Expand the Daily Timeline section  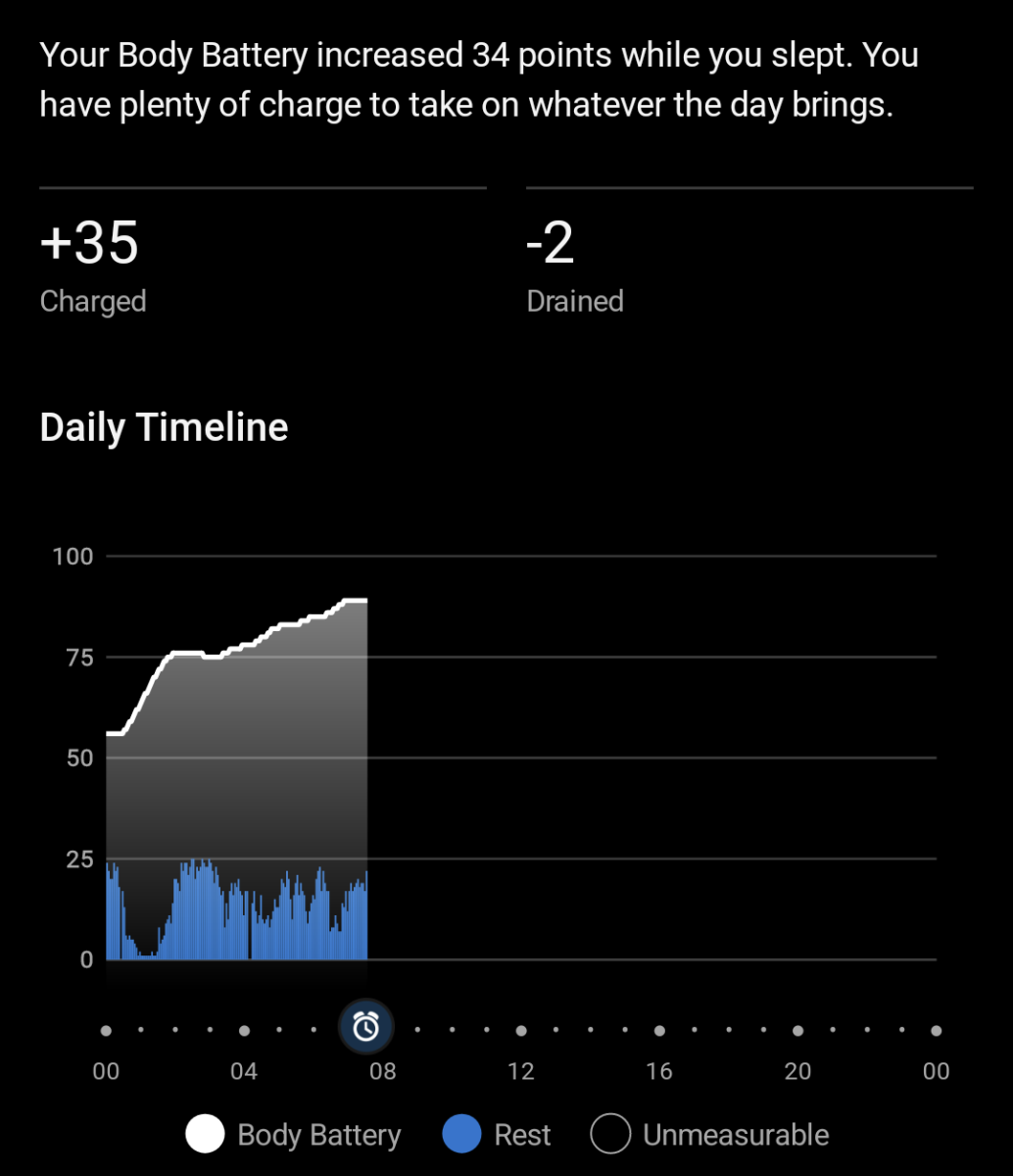pyautogui.click(x=164, y=426)
